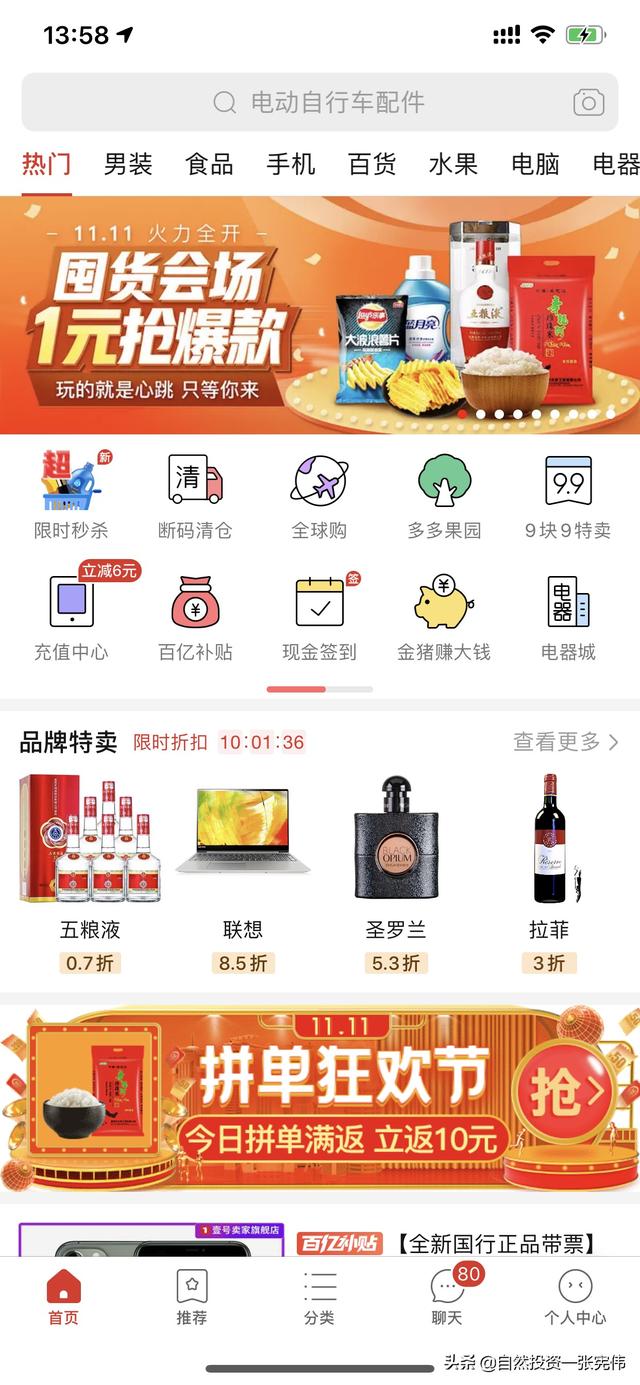Switch to the 男装 category tab
640x1385 pixels.
tap(128, 164)
